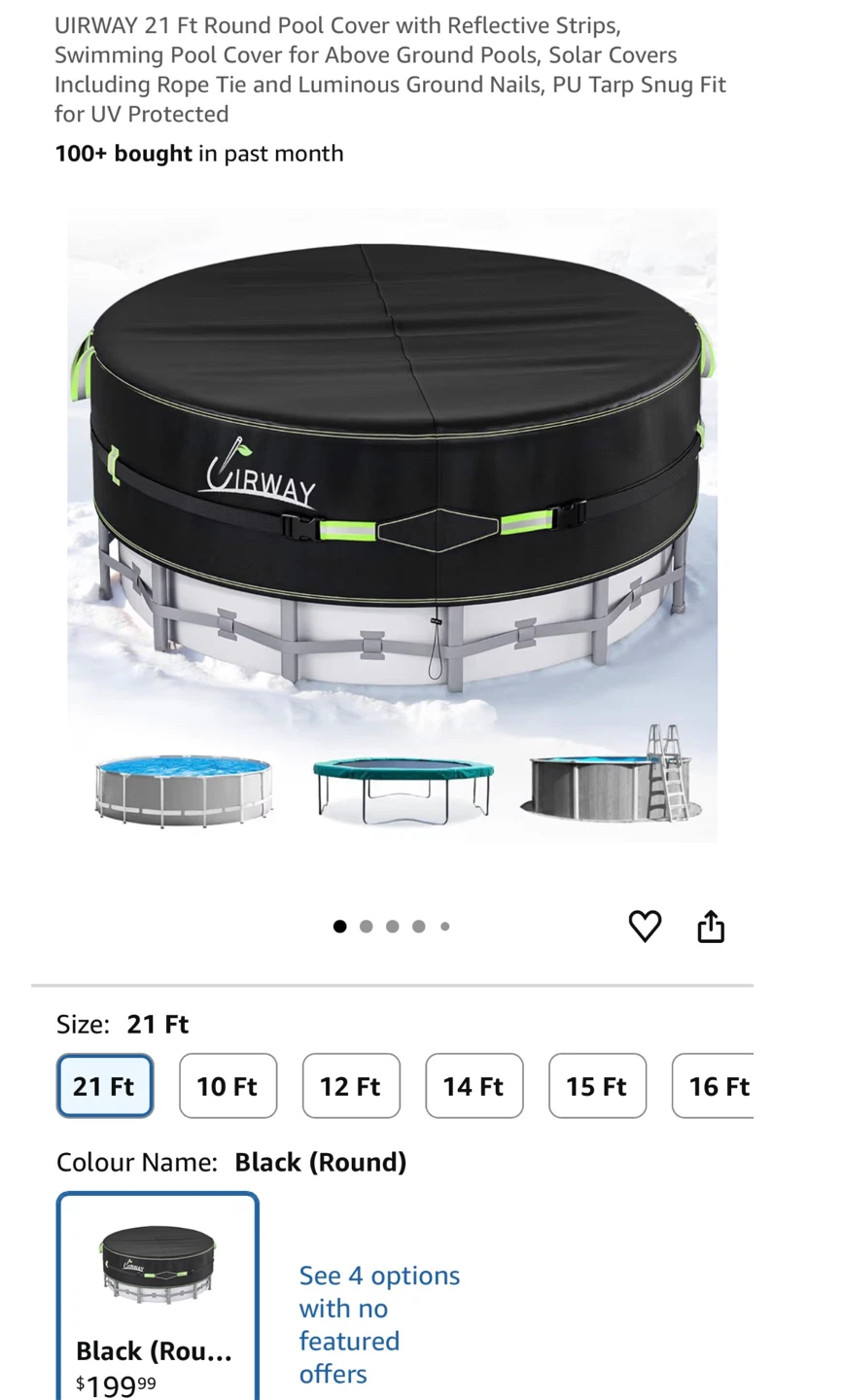Open 'See 4 options with no featured offers'
Image resolution: width=843 pixels, height=1400 pixels.
point(379,1324)
